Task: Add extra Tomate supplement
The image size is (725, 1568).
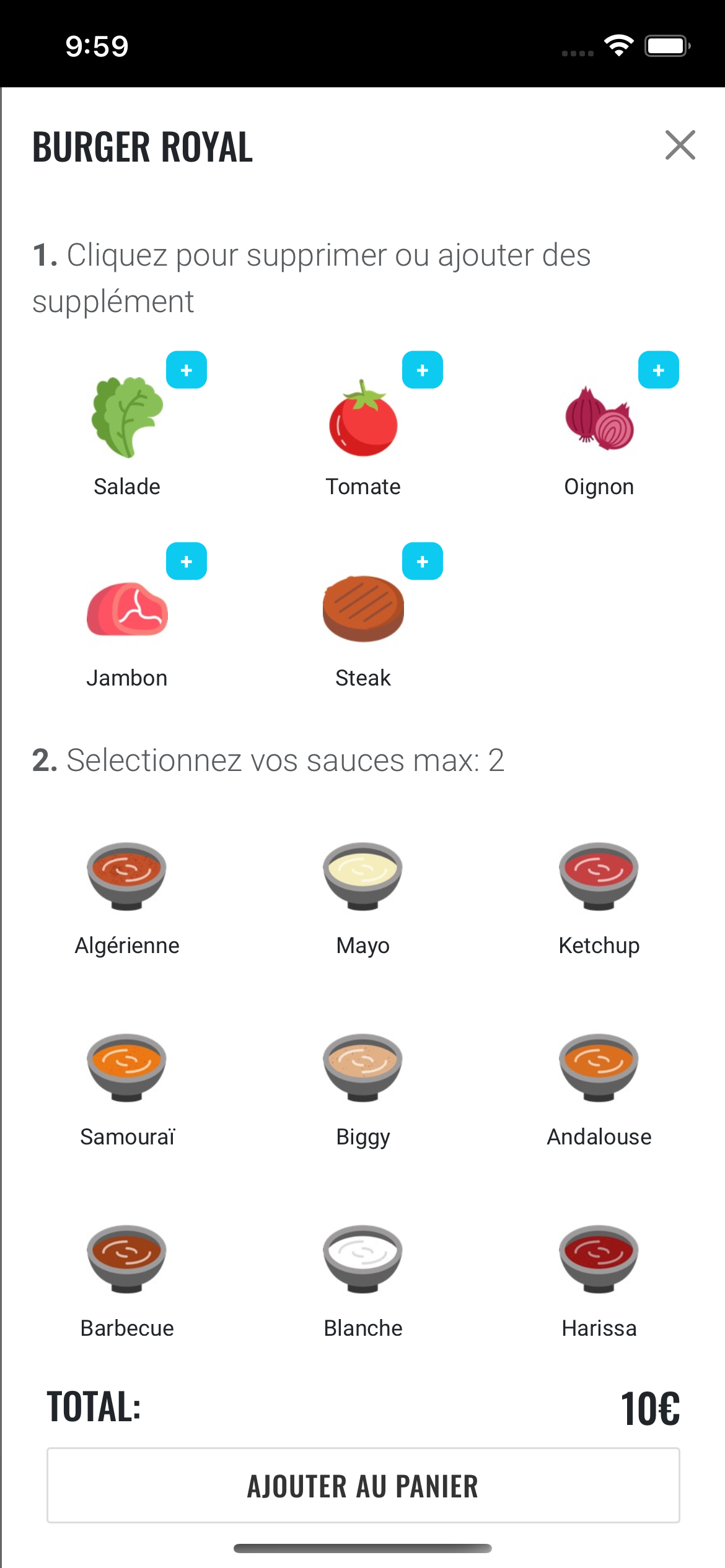Action: click(x=422, y=370)
